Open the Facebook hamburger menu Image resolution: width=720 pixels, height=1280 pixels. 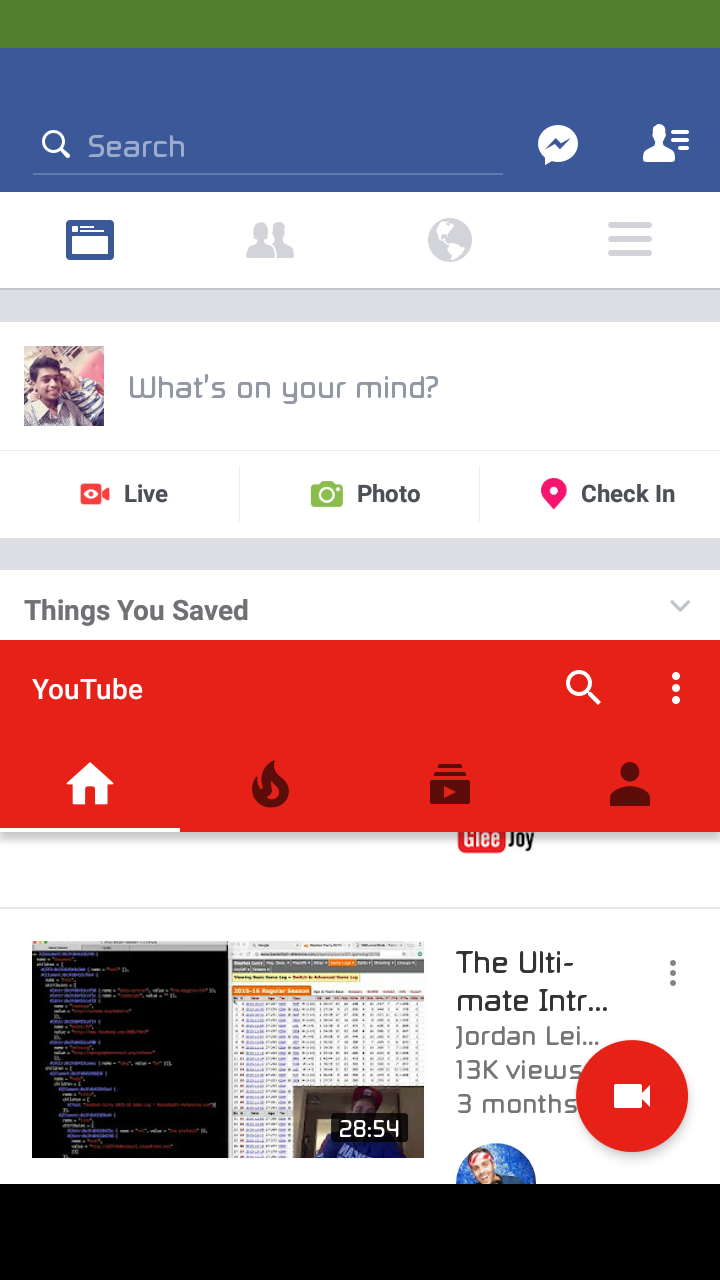tap(629, 239)
